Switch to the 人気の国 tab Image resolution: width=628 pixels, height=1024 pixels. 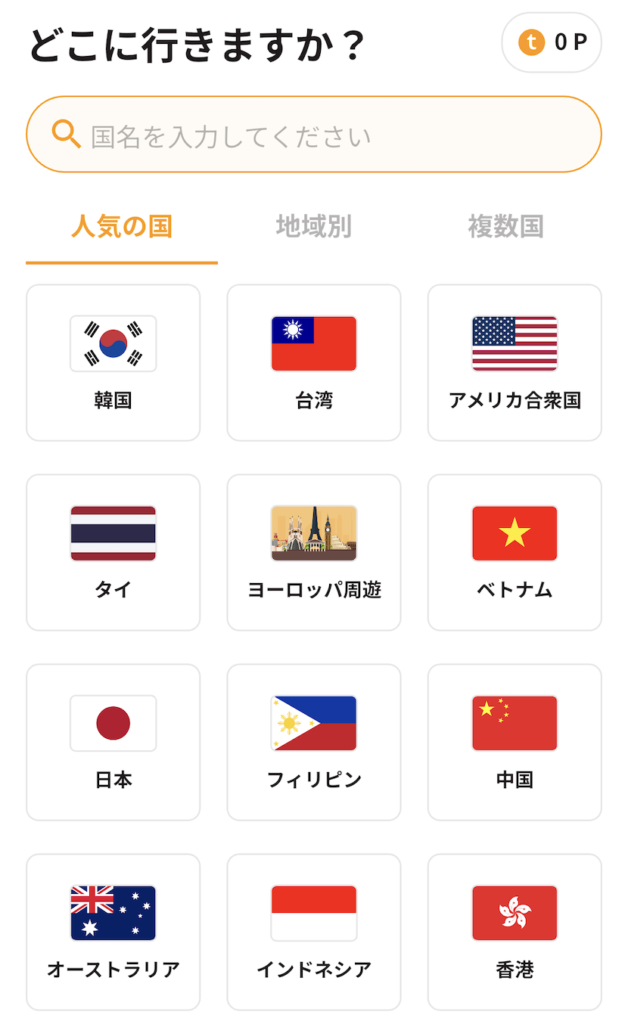click(122, 226)
